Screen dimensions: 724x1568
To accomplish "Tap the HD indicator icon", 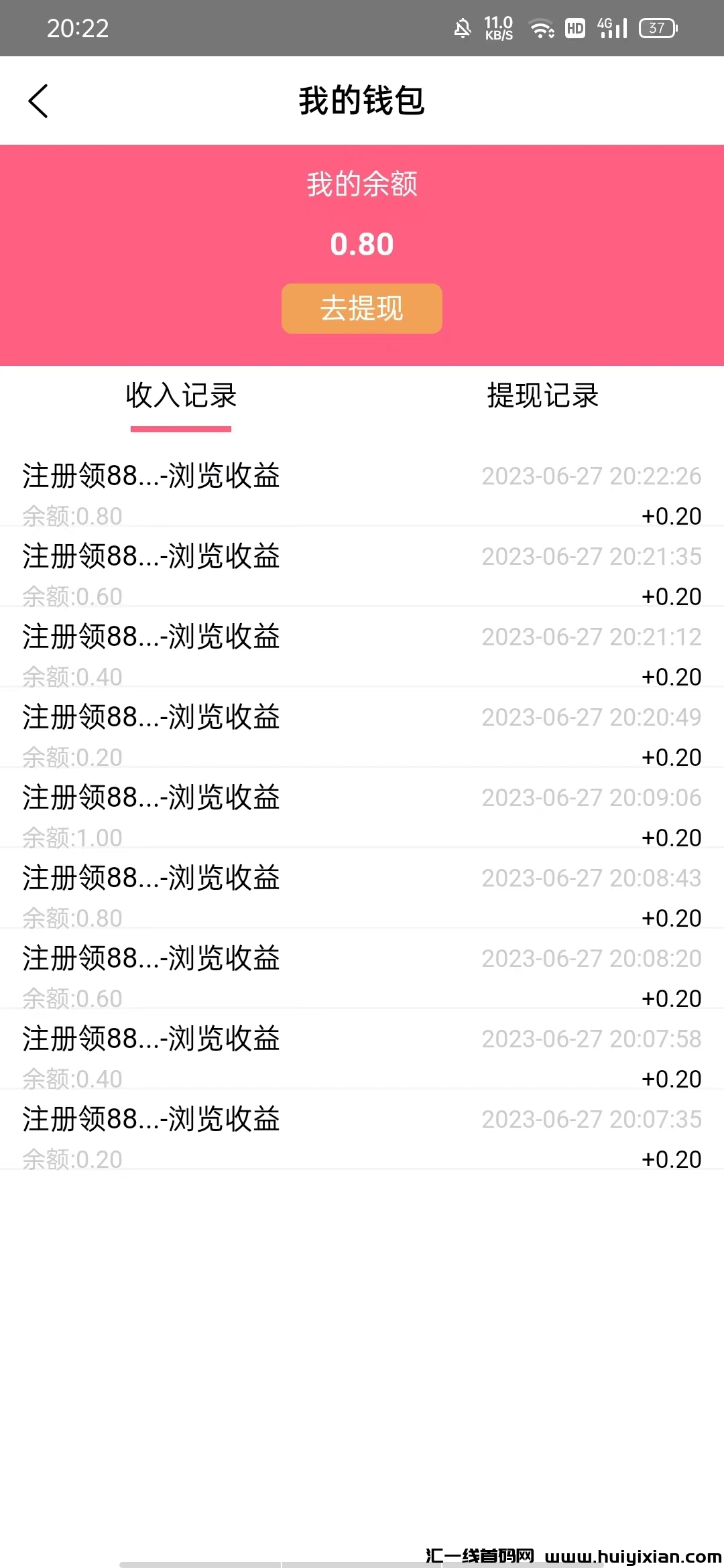I will [x=574, y=28].
